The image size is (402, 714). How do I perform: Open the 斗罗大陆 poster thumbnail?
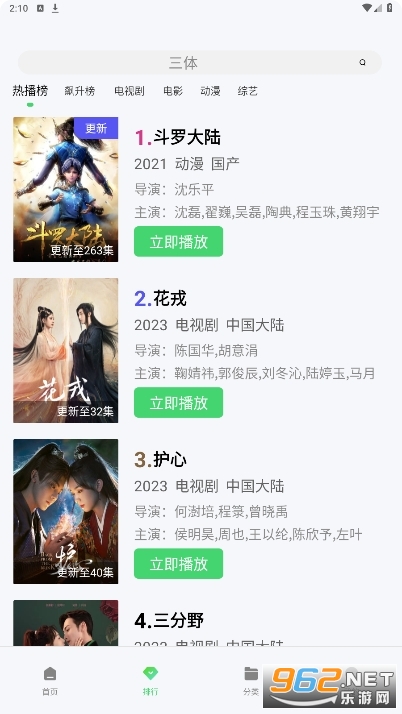66,189
